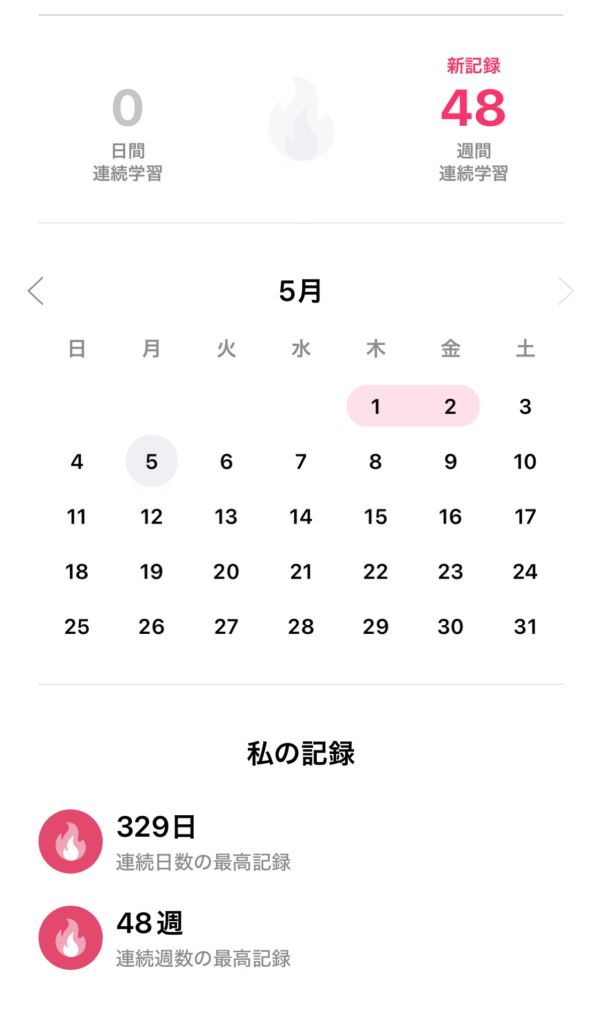Go to the previous month in calendar

click(36, 291)
